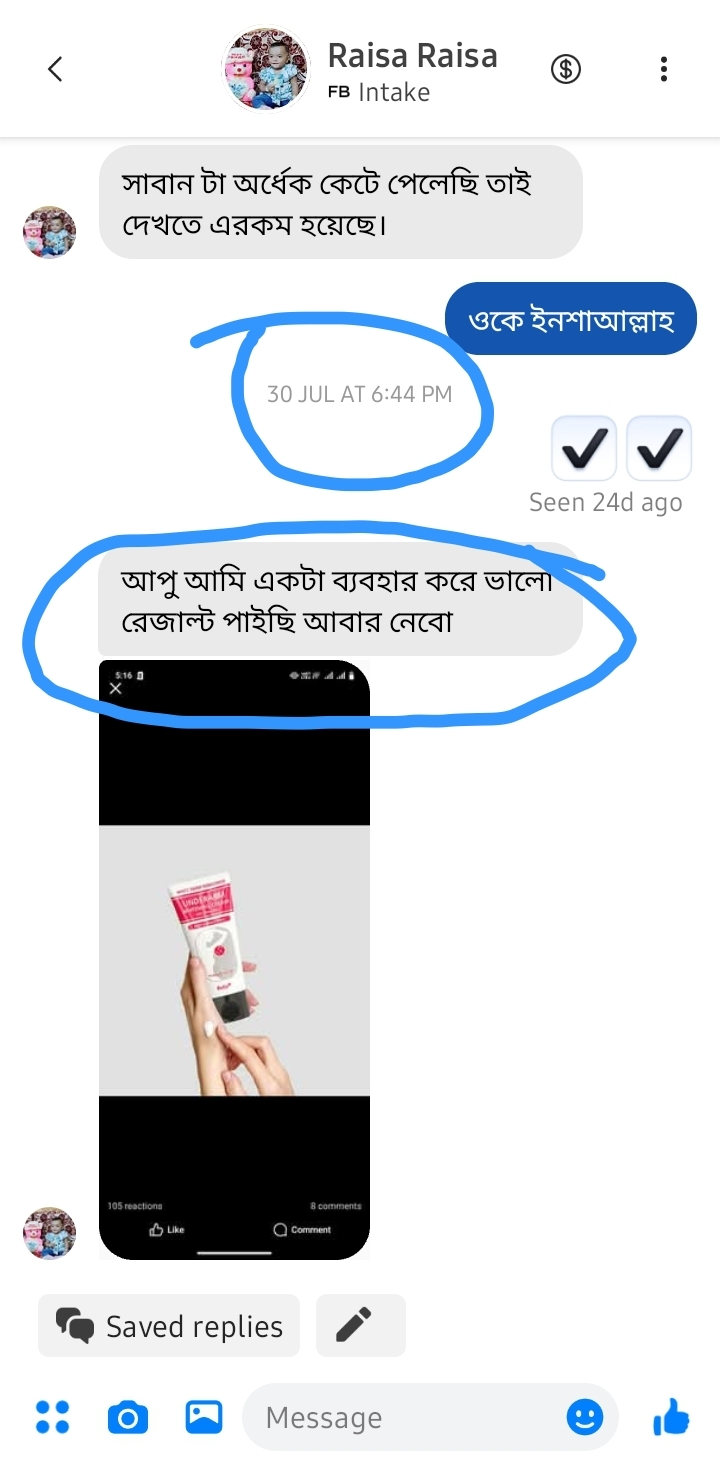The image size is (720, 1466).
Task: Open the four-dot more options menu
Action: click(52, 1417)
